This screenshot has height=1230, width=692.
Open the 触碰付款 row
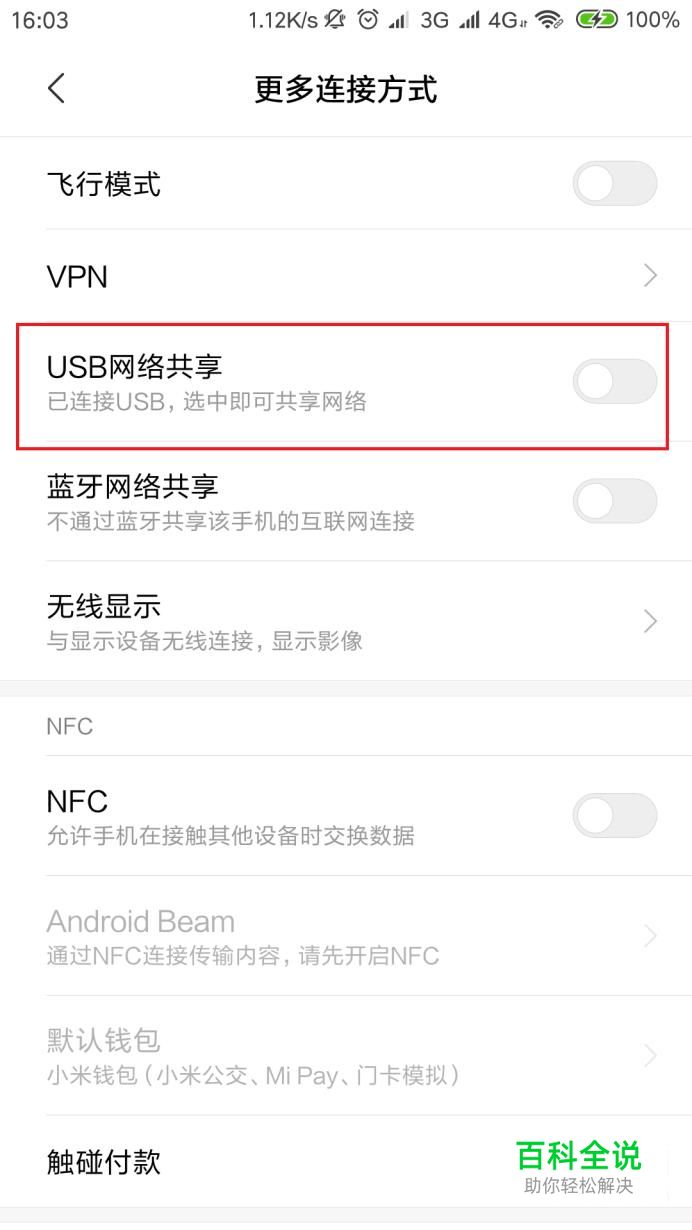(x=346, y=1162)
